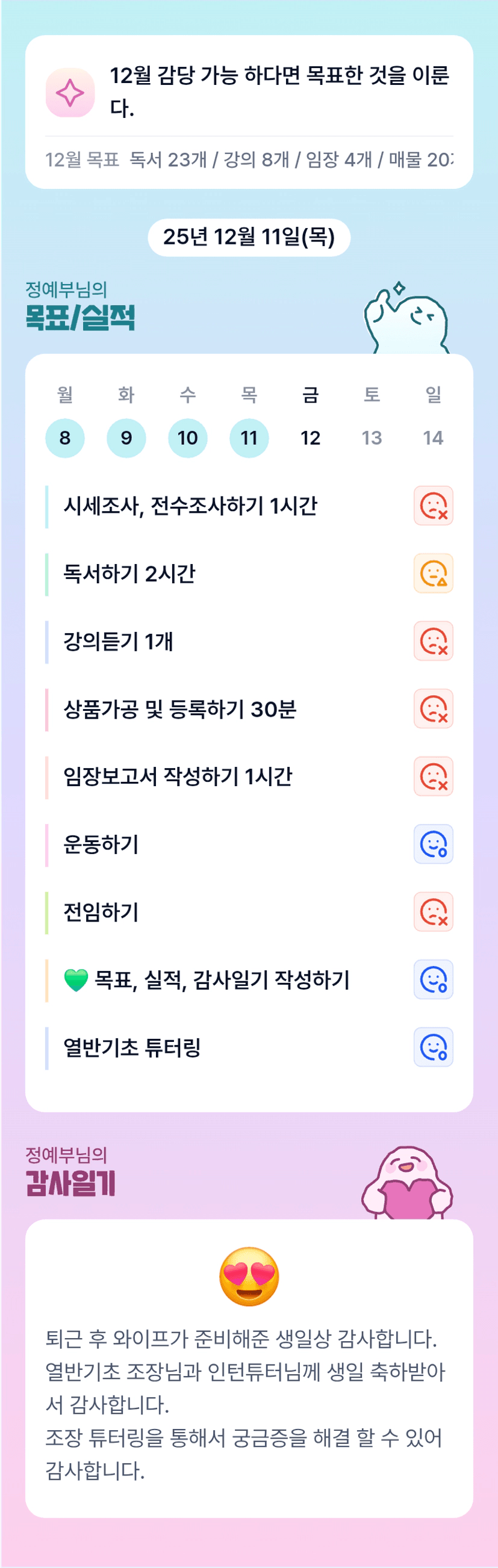Change the status icon for 임장보고서 작성하기 1시간
The width and height of the screenshot is (498, 1568).
pyautogui.click(x=433, y=776)
